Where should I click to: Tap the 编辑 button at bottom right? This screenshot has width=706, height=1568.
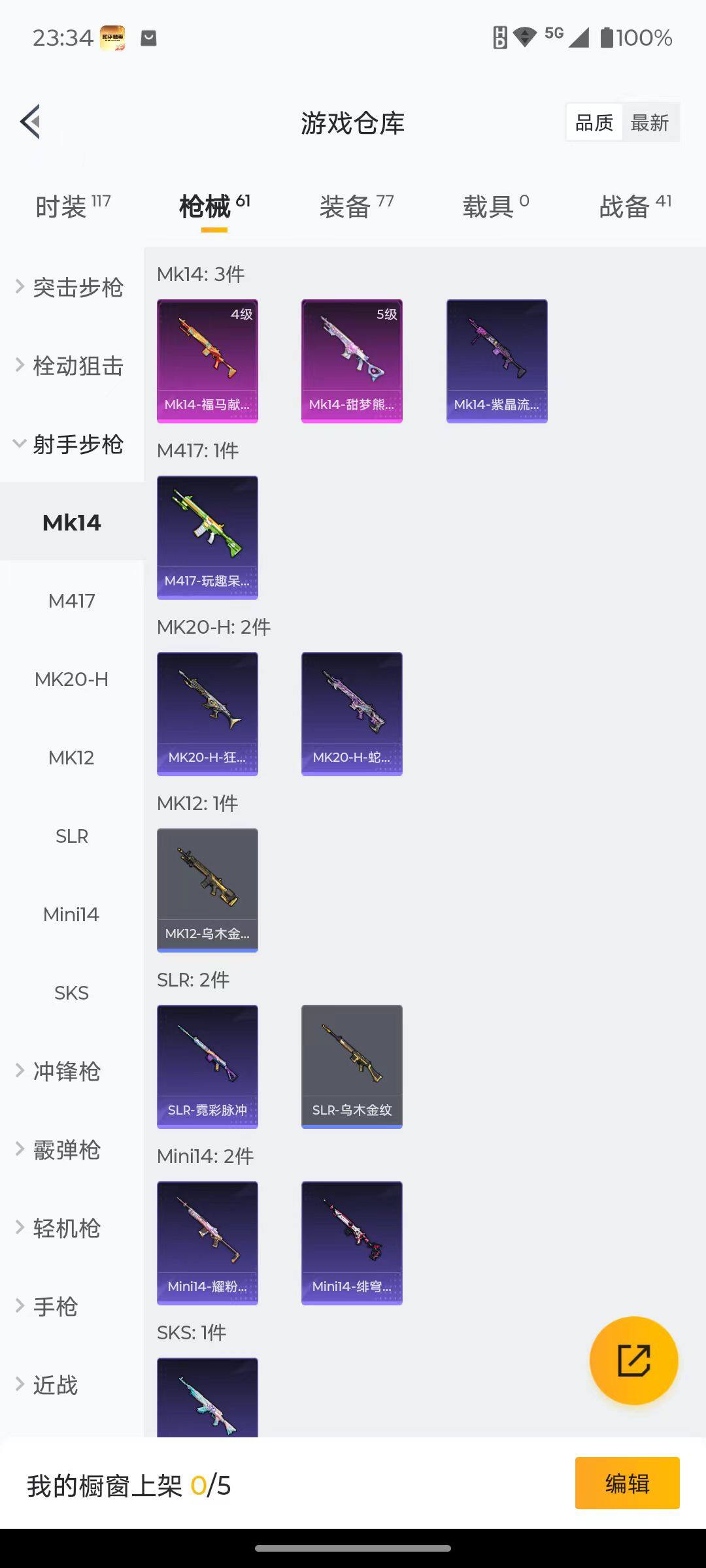tap(627, 1483)
